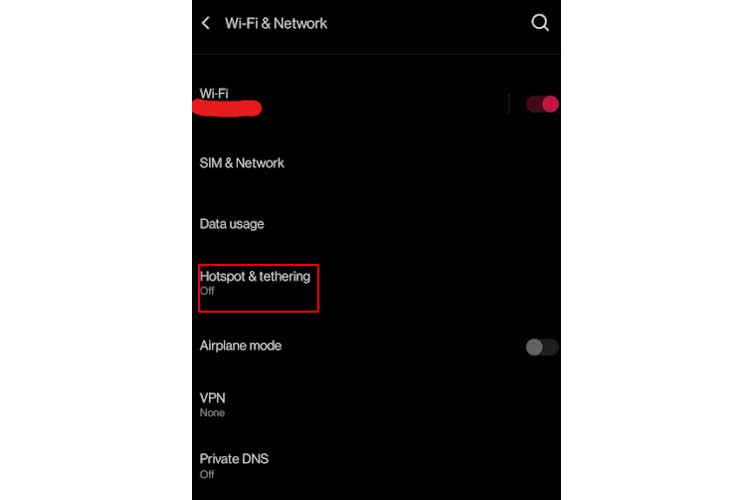Go back from Wi-Fi & Network
750x500 pixels.
[x=206, y=23]
